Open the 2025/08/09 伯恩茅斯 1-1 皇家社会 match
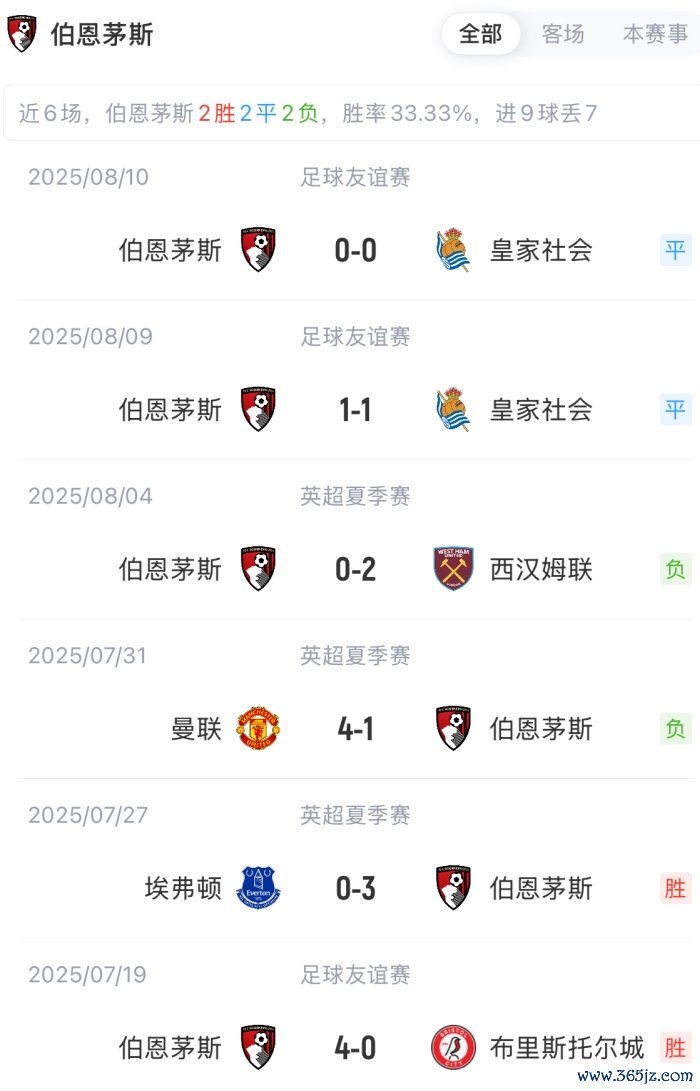The height and width of the screenshot is (1091, 700). tap(355, 410)
